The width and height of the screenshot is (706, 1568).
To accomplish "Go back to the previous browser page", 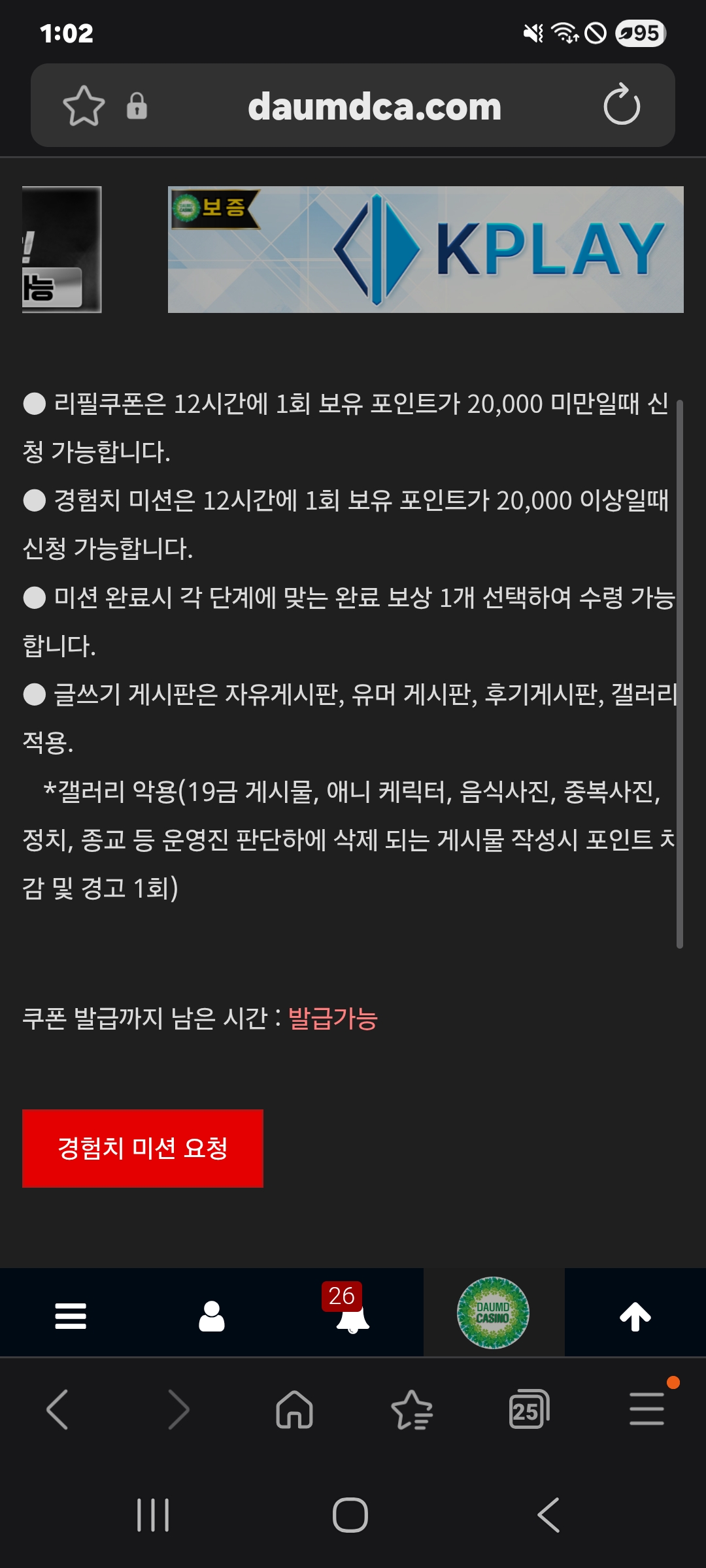I will pyautogui.click(x=58, y=1409).
